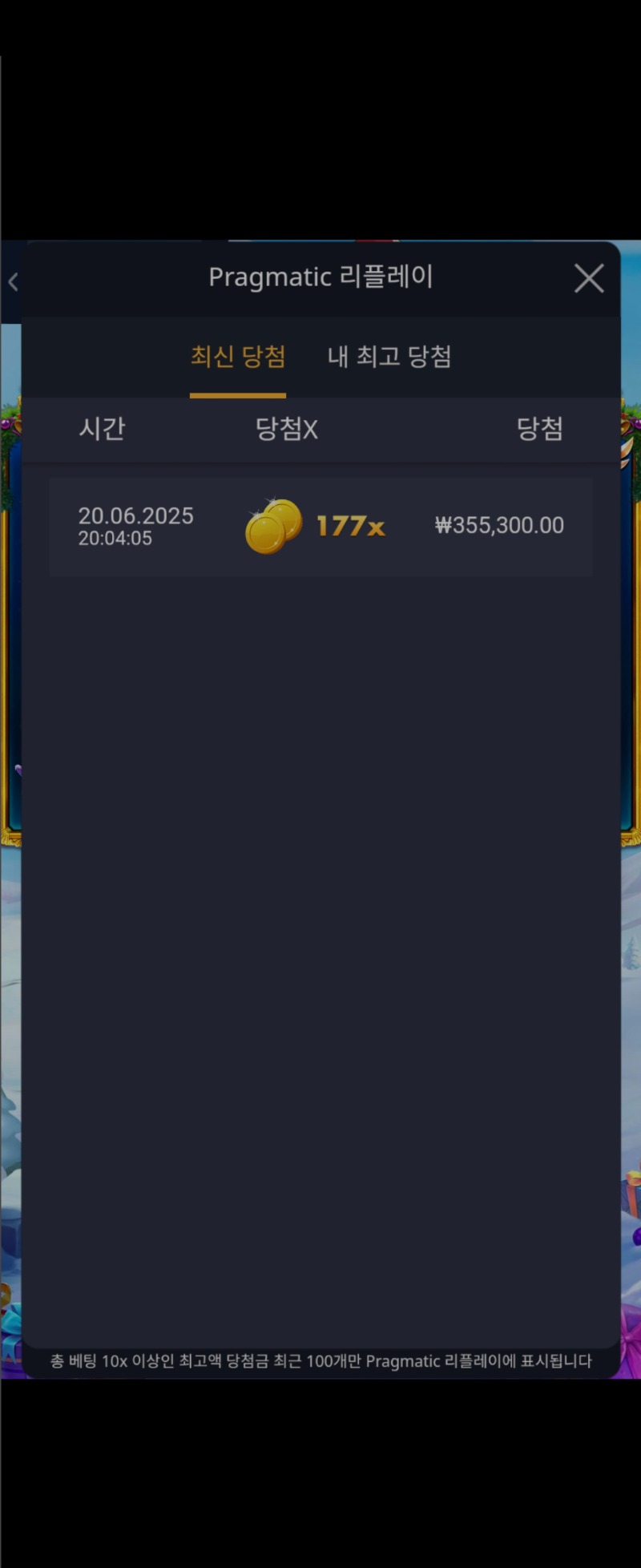641x1568 pixels.
Task: Close the Pragmatic replay dialog
Action: [589, 279]
